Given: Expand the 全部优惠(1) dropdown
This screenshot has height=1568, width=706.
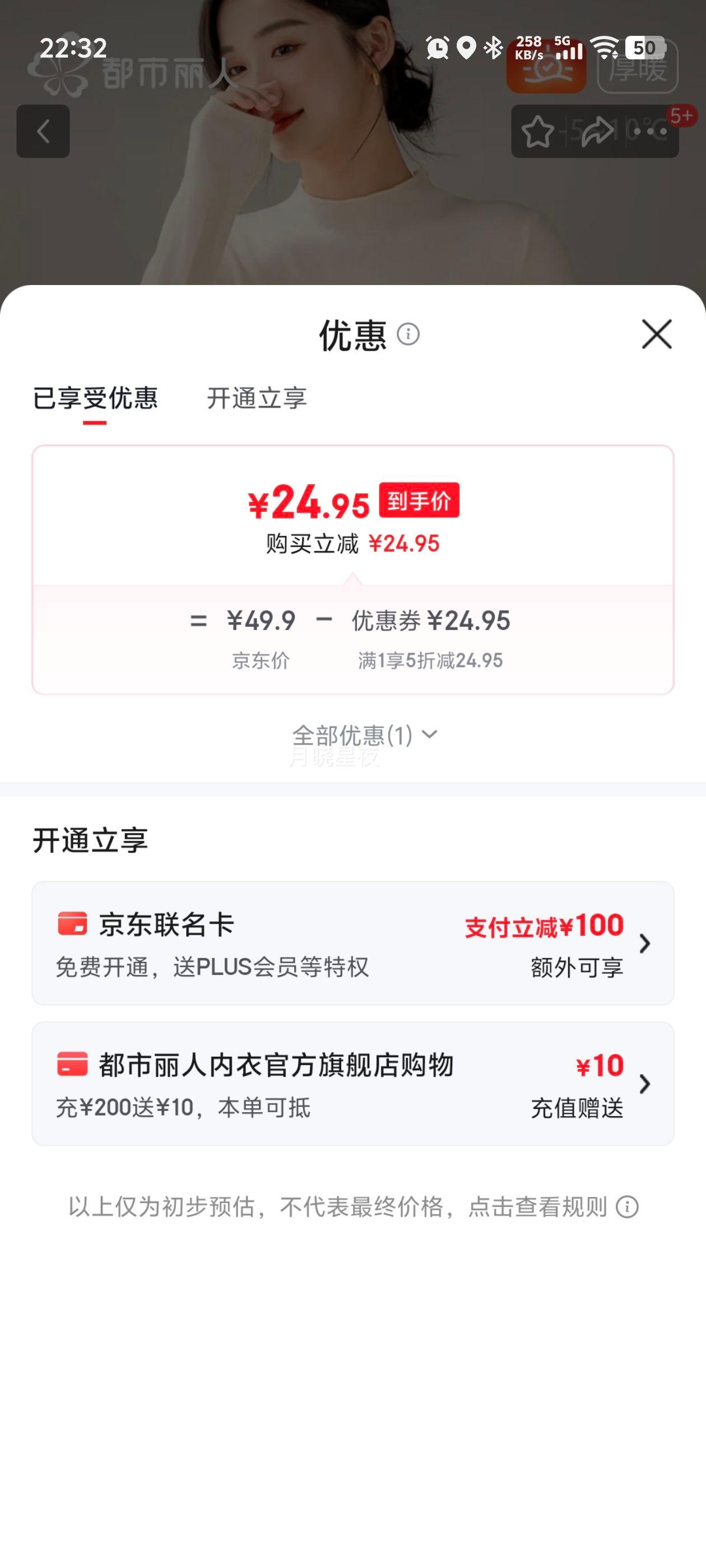Looking at the screenshot, I should coord(364,736).
